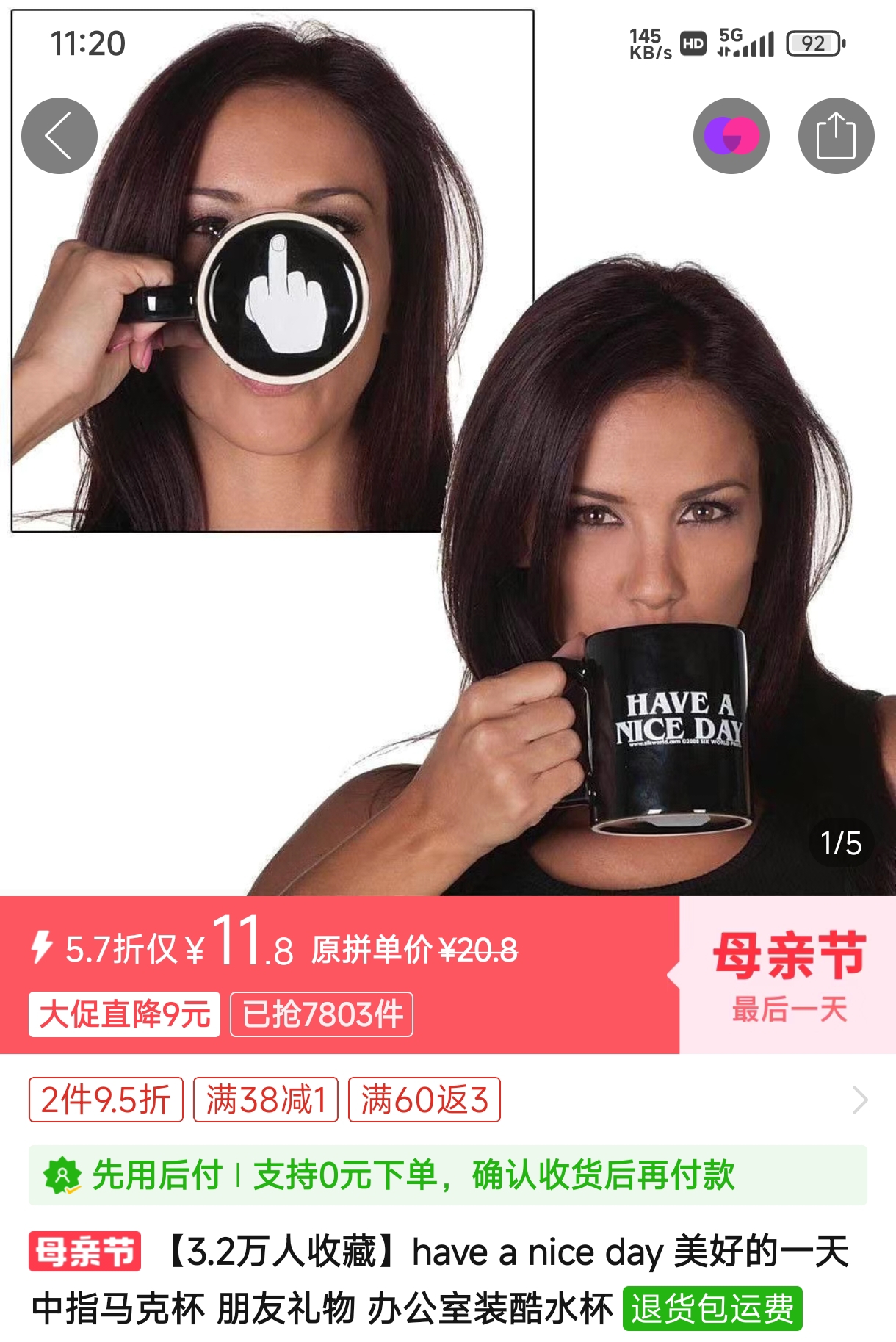View the 退货包运费 return shipping tag
The image size is (896, 1342).
point(712,1308)
